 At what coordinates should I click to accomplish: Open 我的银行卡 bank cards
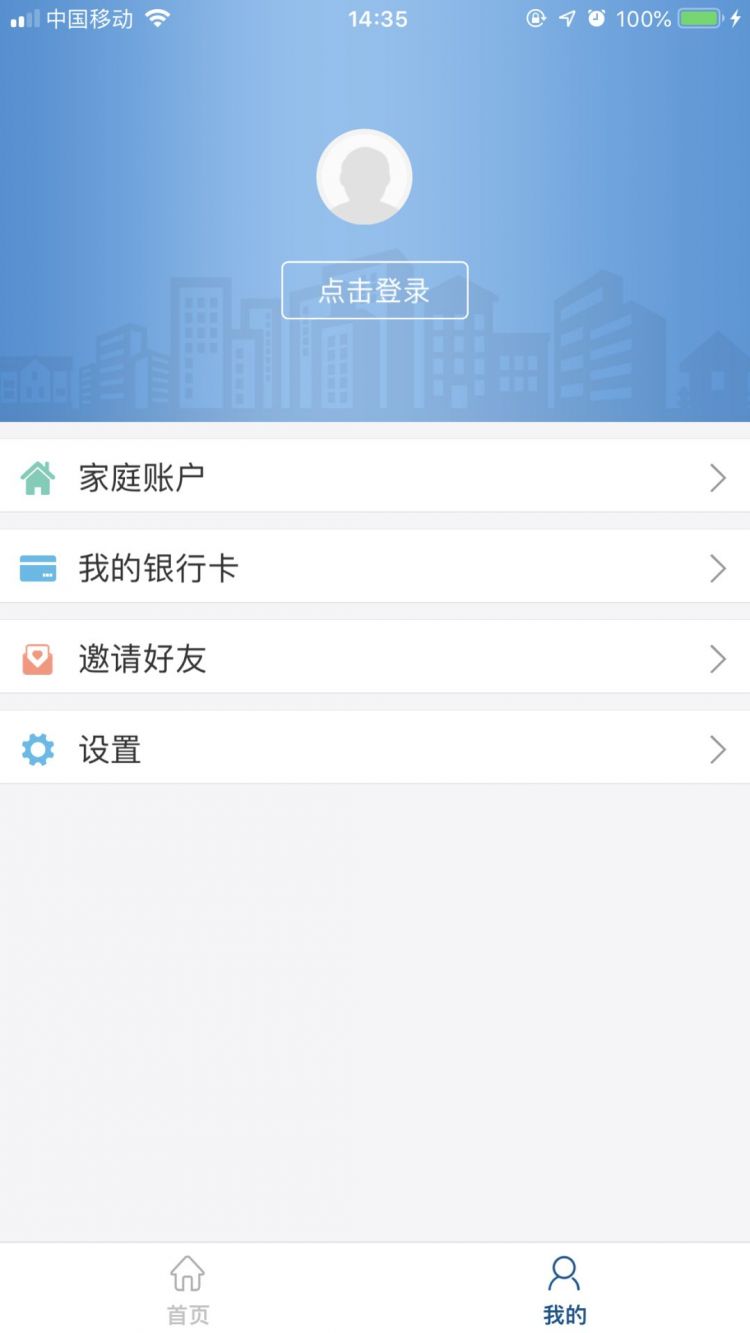pyautogui.click(x=375, y=568)
